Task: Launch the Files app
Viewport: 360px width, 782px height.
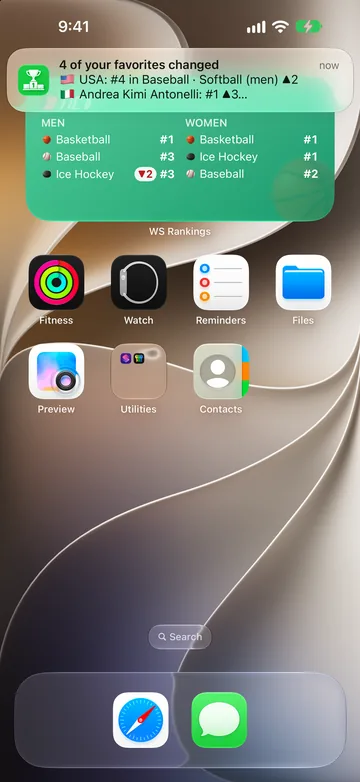Action: (303, 283)
